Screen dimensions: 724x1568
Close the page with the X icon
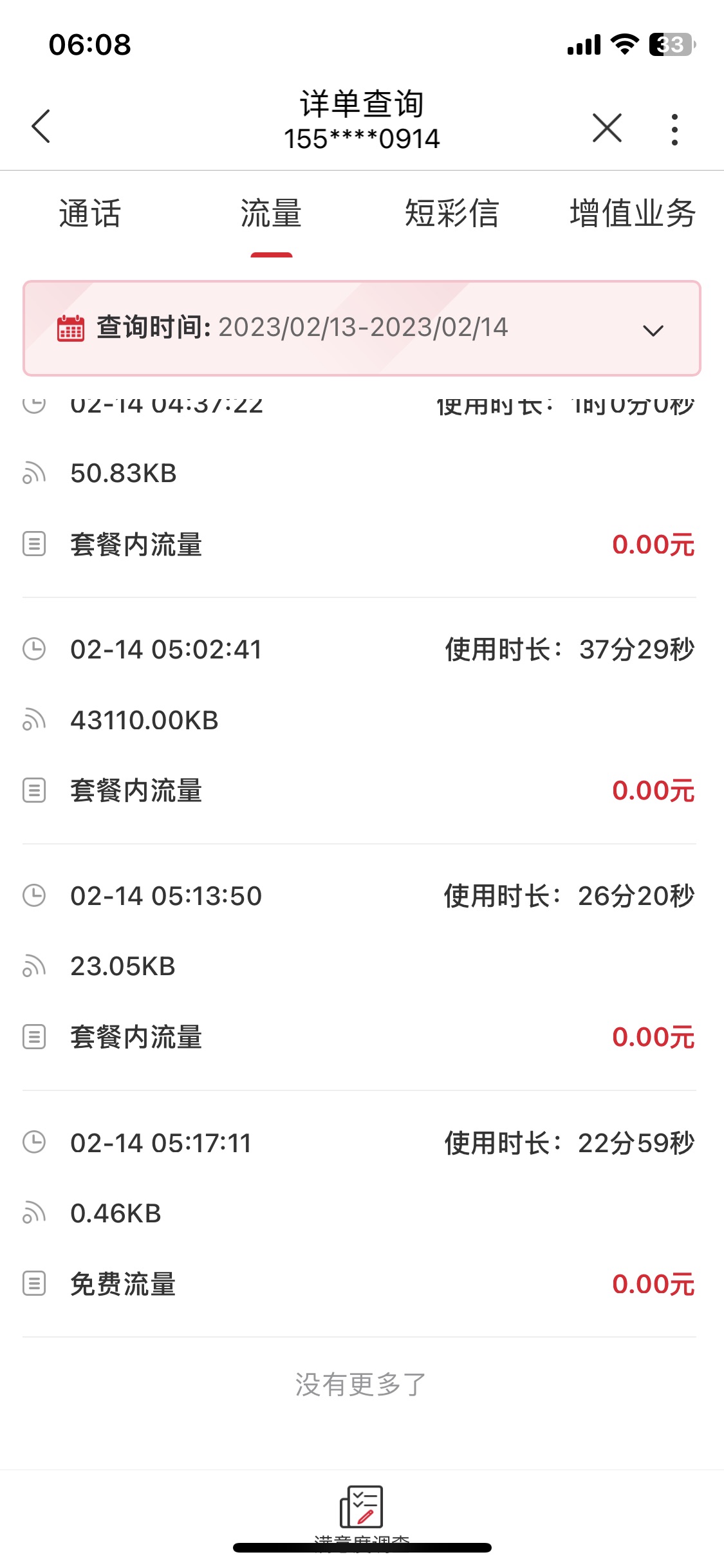pos(607,127)
